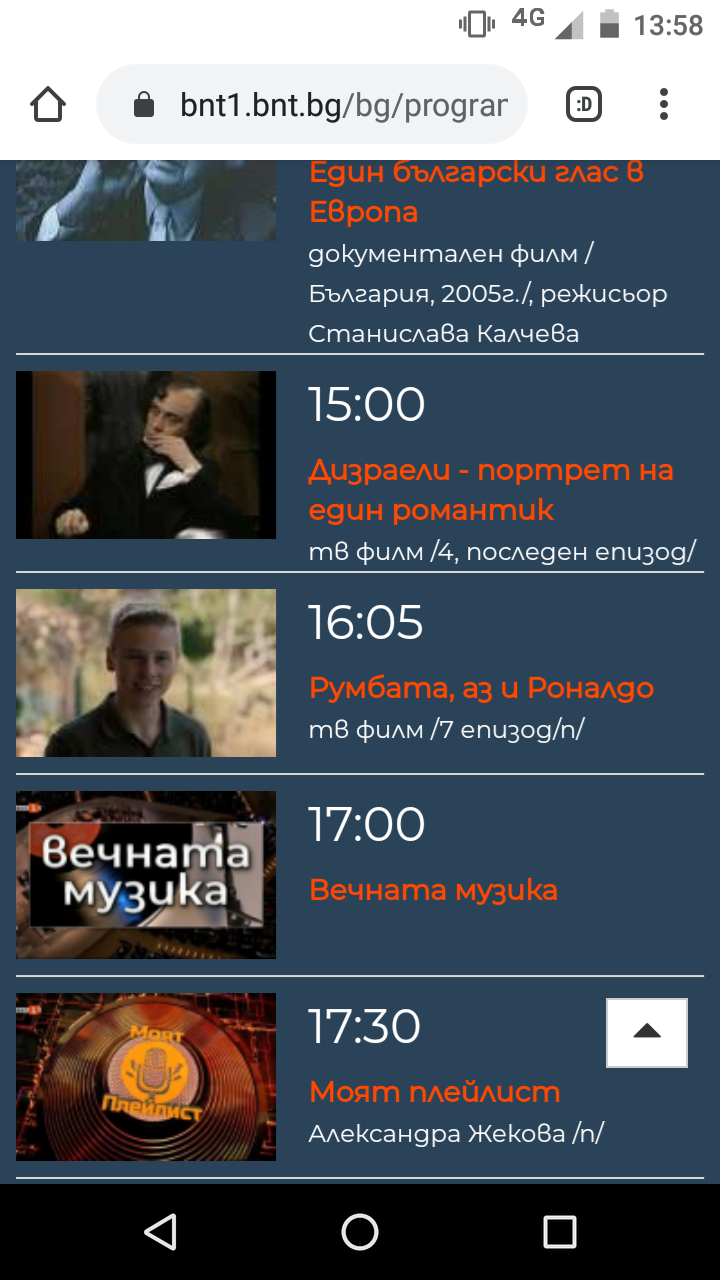The width and height of the screenshot is (720, 1280).
Task: Tap the Дизраели program thumbnail
Action: [x=146, y=455]
